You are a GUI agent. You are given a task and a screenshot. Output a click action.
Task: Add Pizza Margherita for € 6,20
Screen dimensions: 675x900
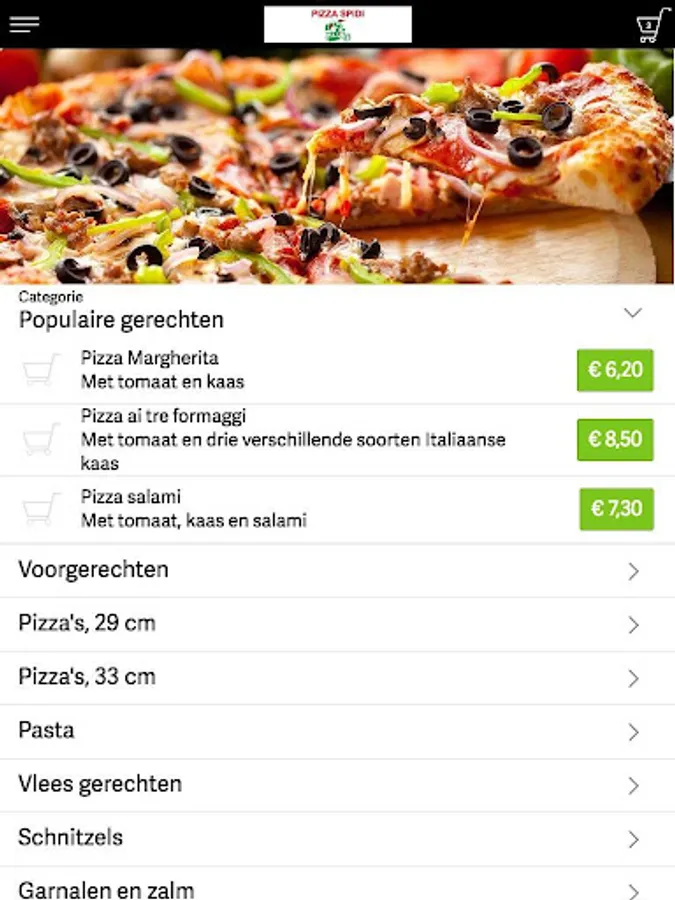click(x=614, y=371)
